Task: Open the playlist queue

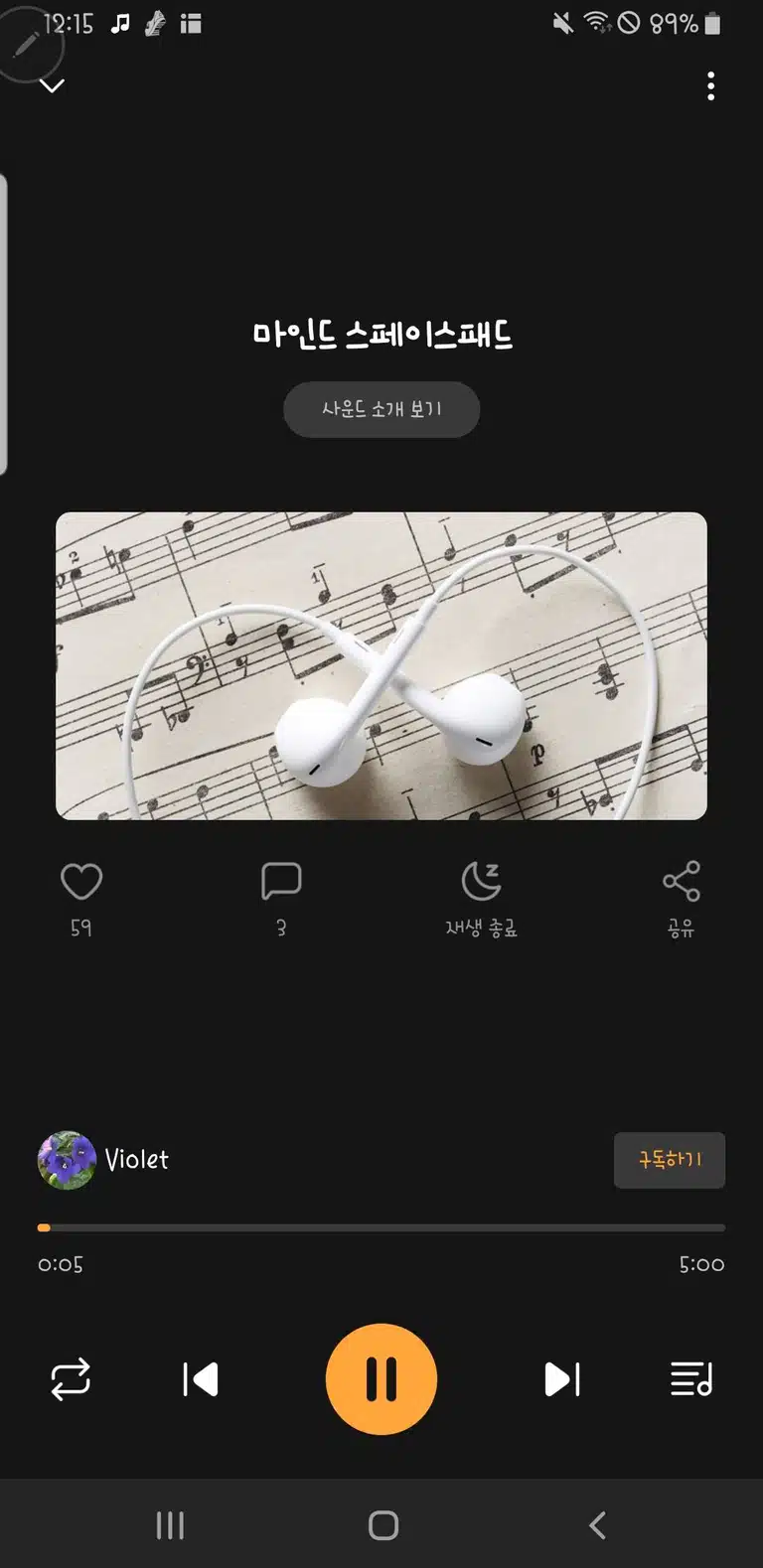Action: pos(691,1379)
